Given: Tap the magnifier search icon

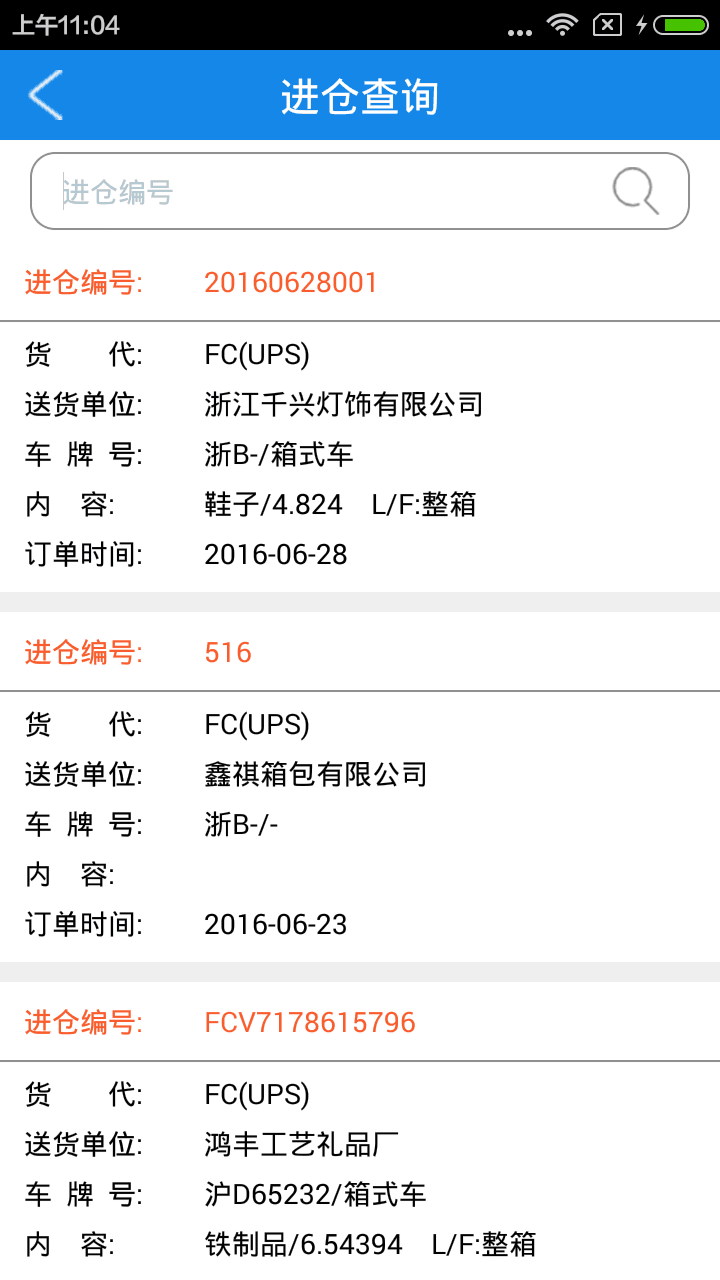Looking at the screenshot, I should click(x=636, y=190).
